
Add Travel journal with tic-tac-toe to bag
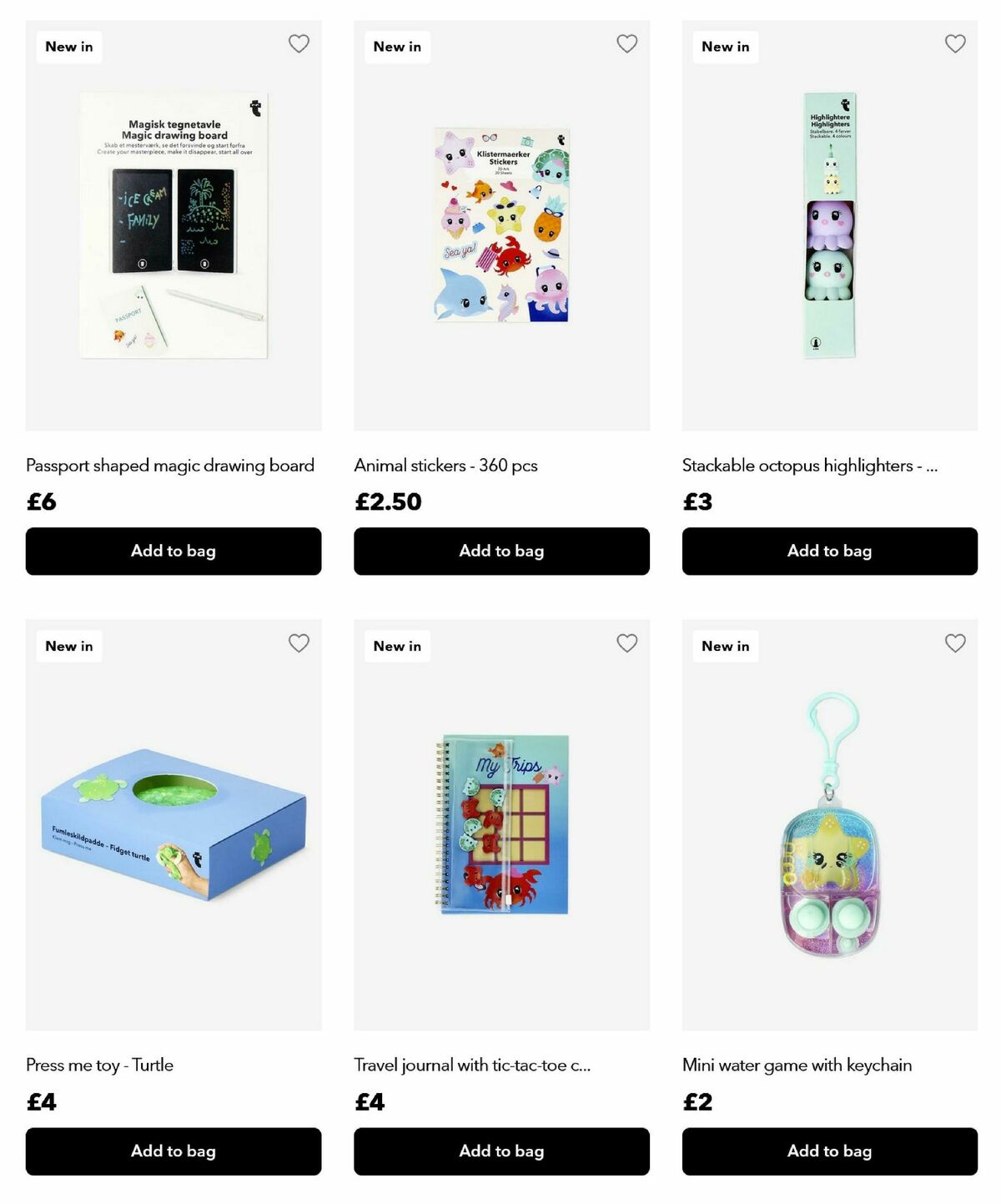click(501, 1151)
